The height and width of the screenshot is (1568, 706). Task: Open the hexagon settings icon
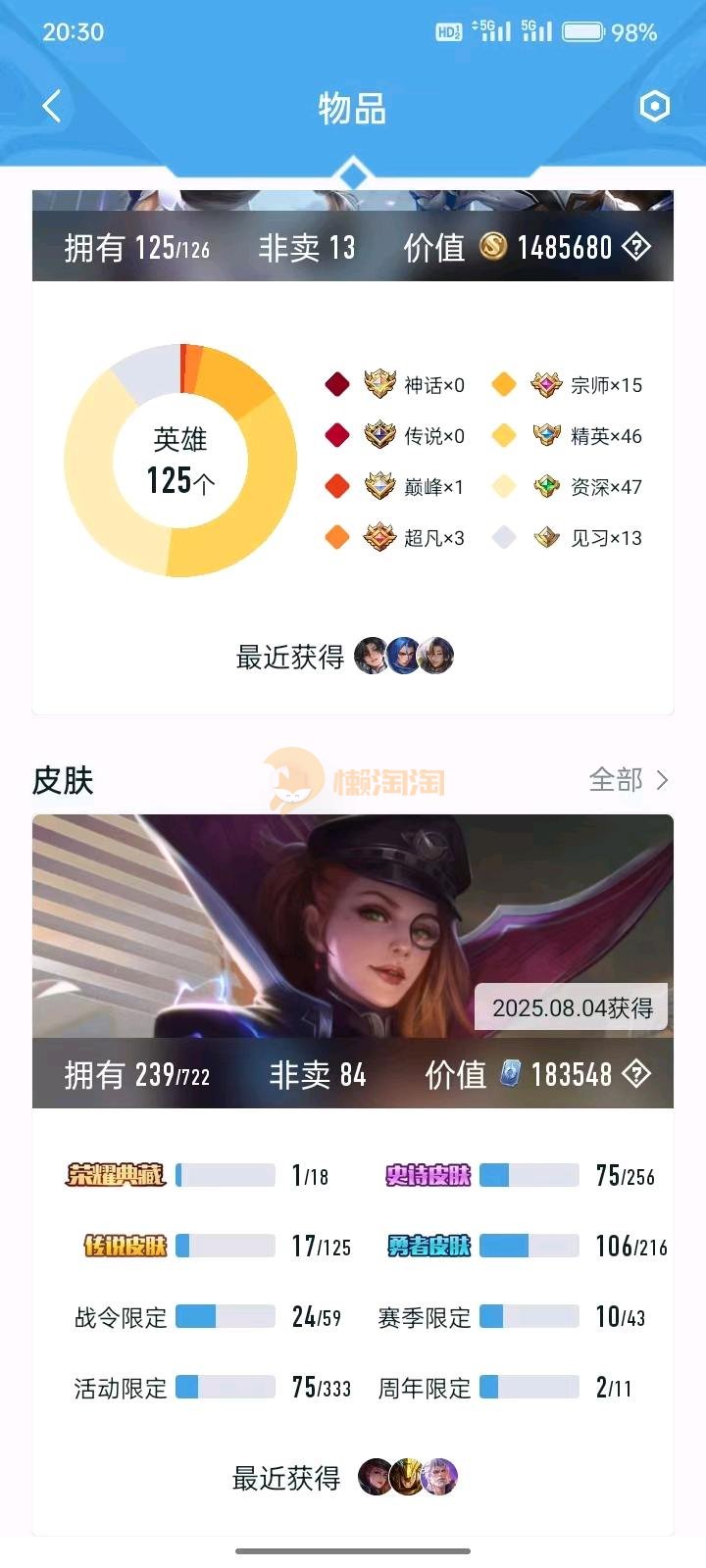[x=654, y=106]
